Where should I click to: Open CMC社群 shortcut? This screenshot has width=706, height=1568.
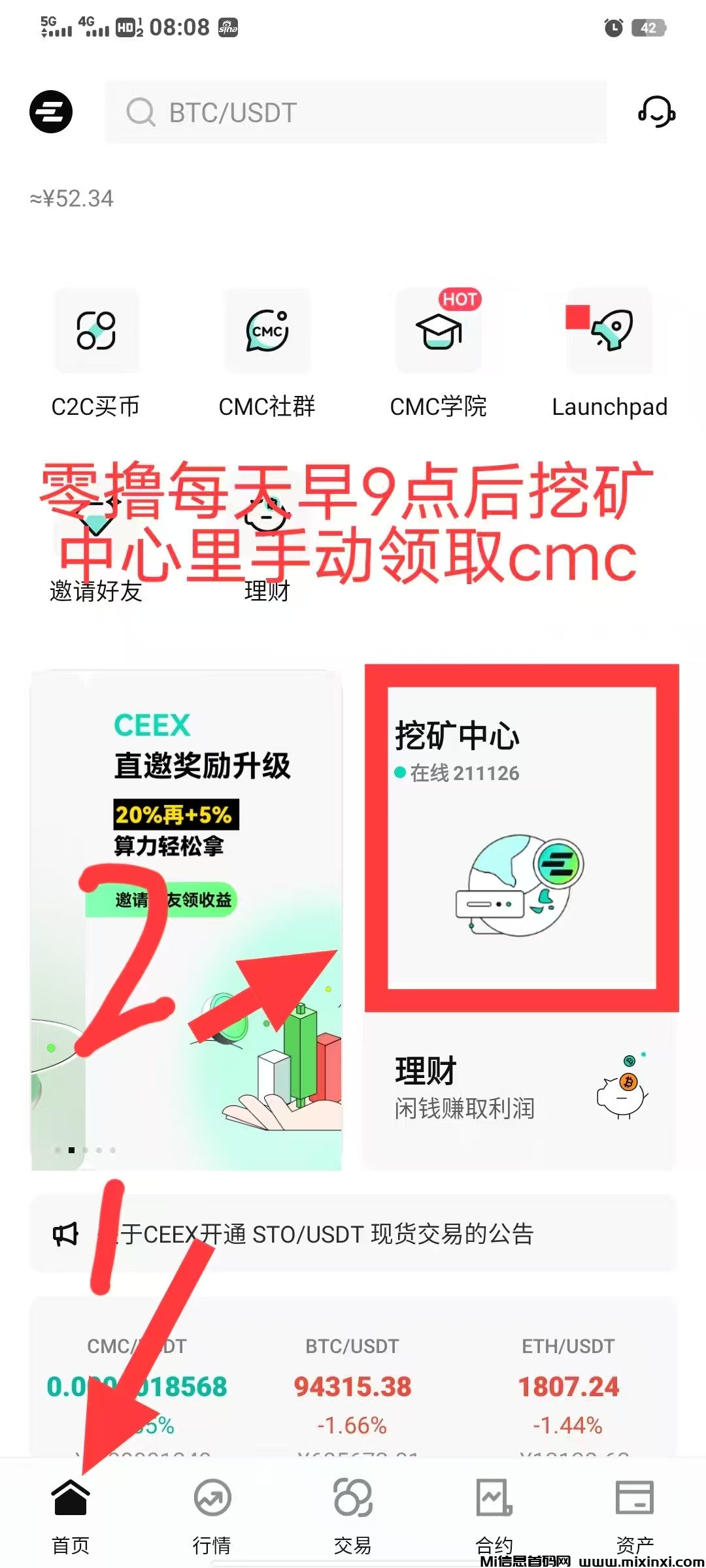pyautogui.click(x=267, y=353)
